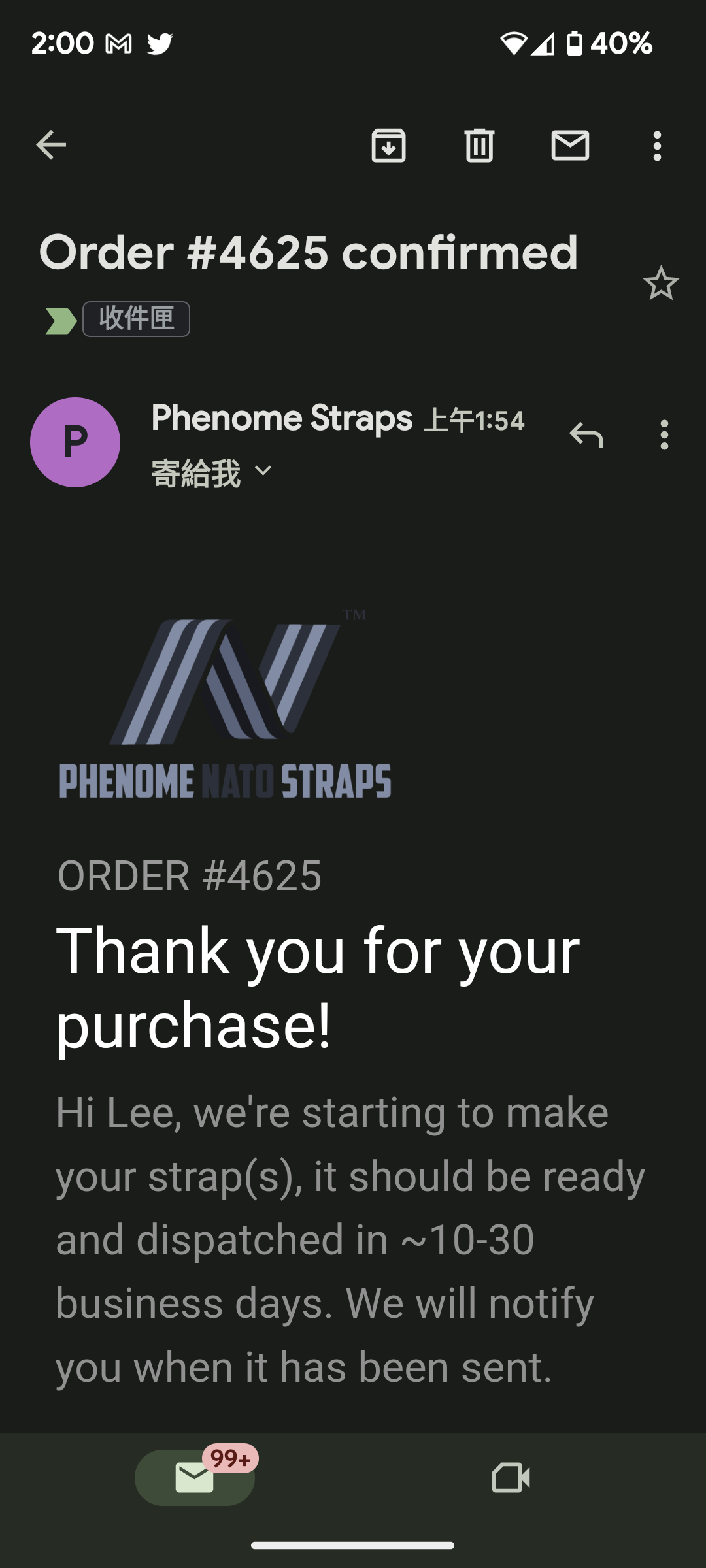This screenshot has width=706, height=1568.
Task: Reply to Phenome Straps message
Action: pos(586,435)
